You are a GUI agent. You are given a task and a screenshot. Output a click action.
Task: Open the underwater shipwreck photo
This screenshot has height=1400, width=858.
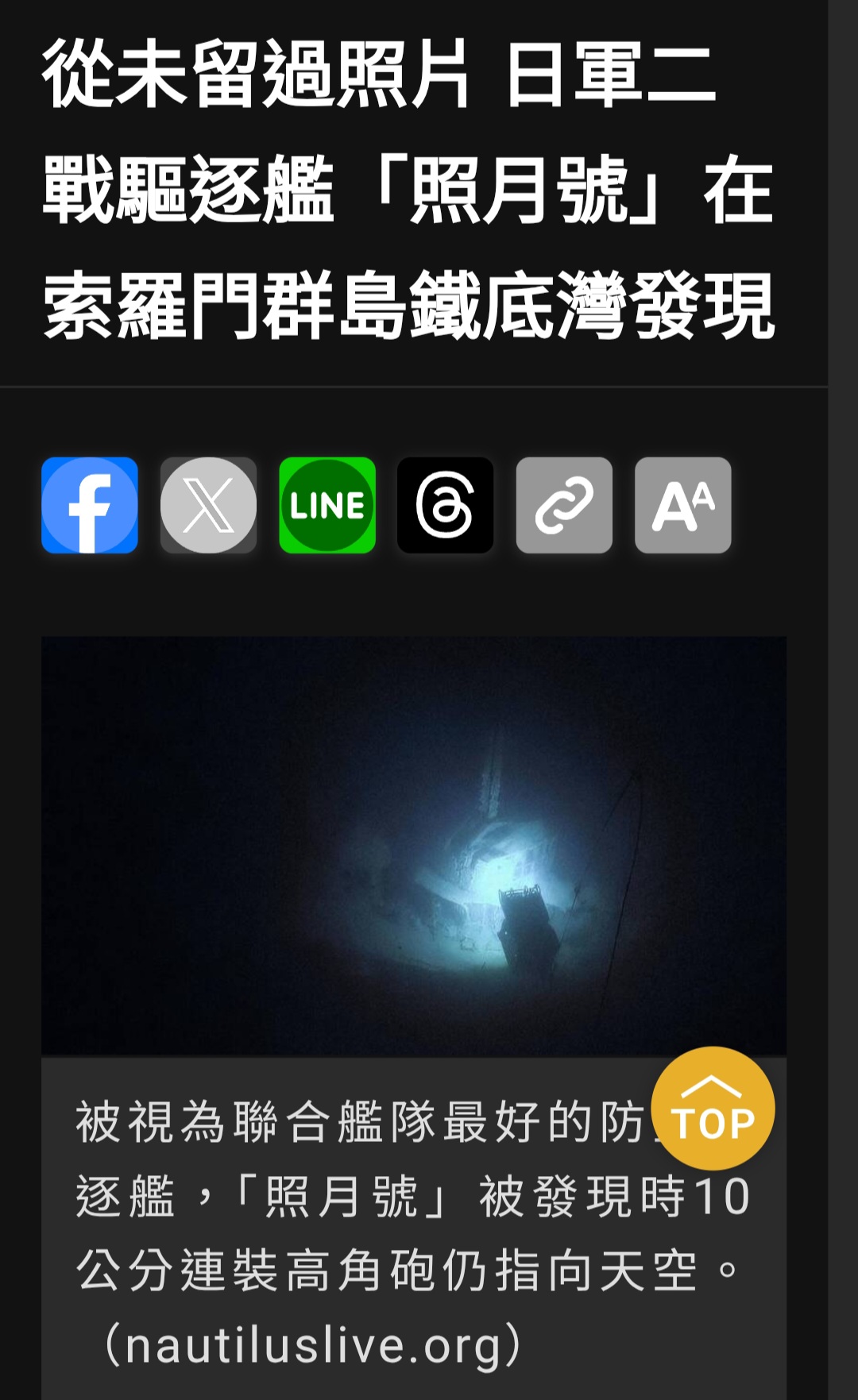(414, 846)
